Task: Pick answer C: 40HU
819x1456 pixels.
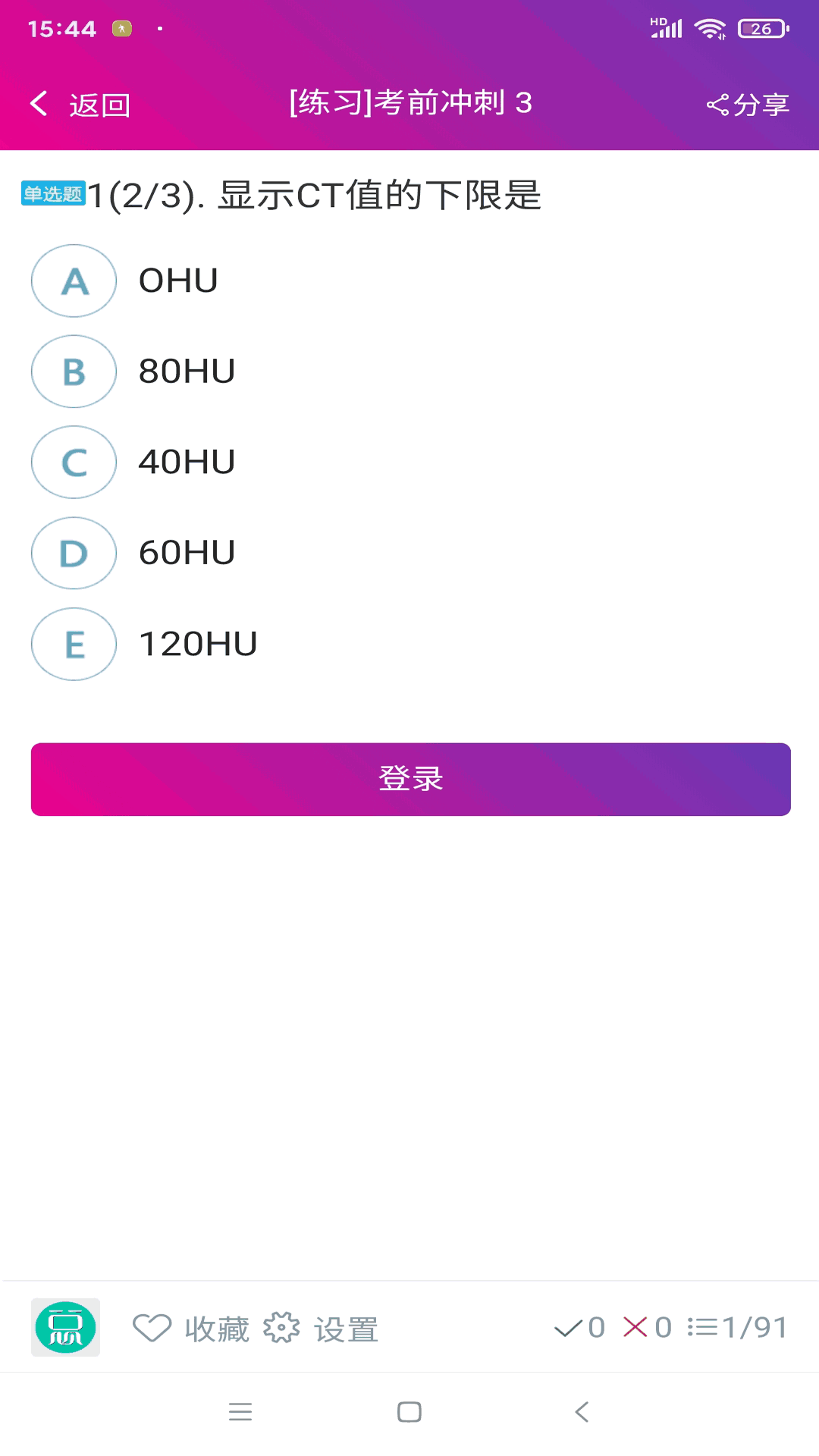Action: (x=74, y=462)
